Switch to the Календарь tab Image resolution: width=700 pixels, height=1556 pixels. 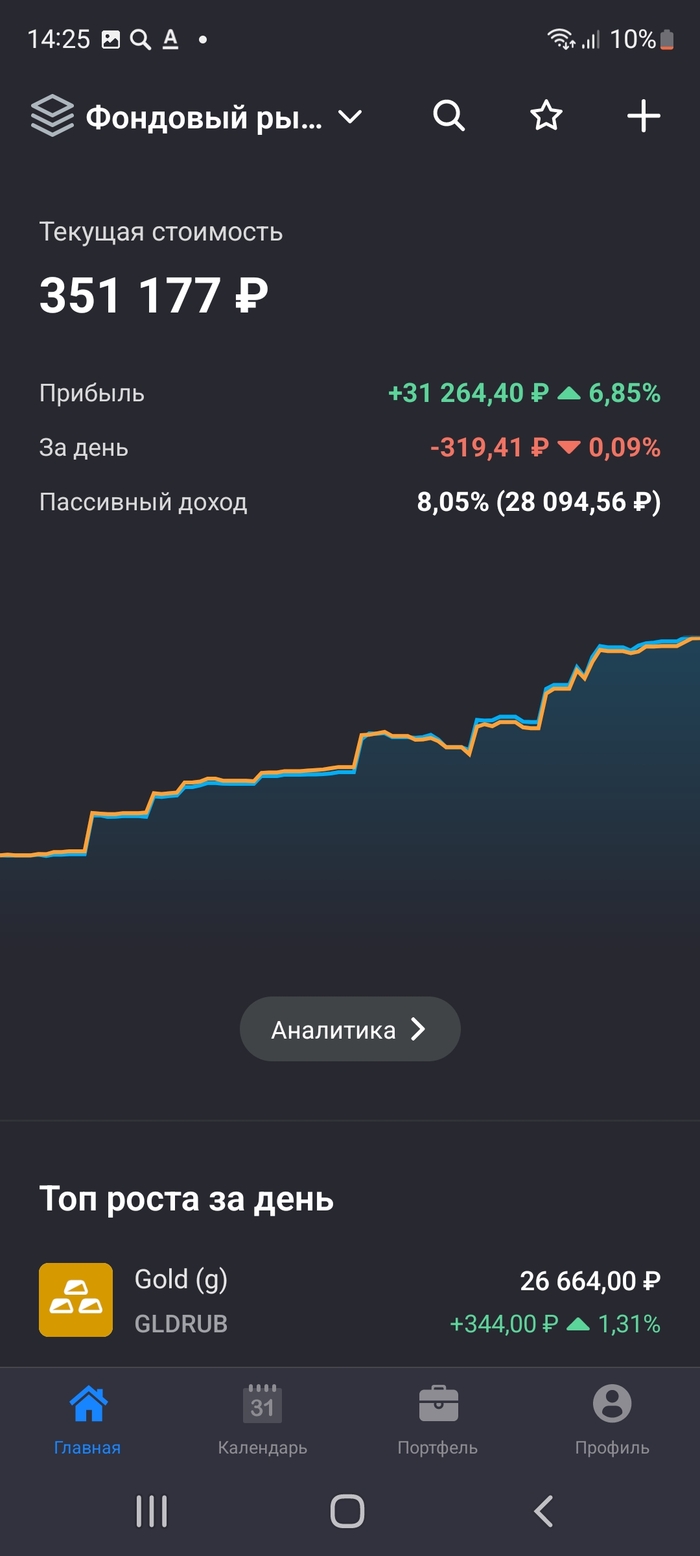[262, 1420]
